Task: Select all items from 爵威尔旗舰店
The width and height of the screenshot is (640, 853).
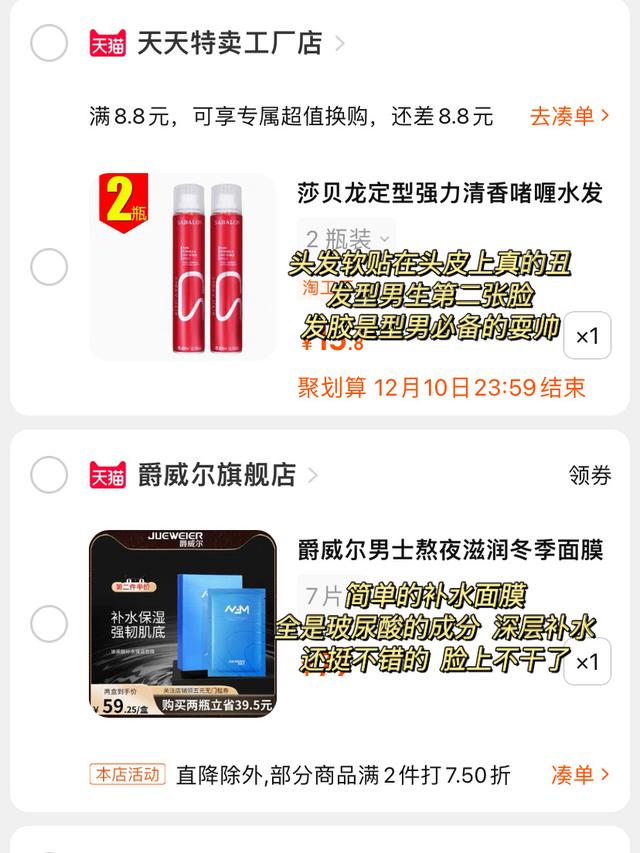Action: click(x=49, y=475)
